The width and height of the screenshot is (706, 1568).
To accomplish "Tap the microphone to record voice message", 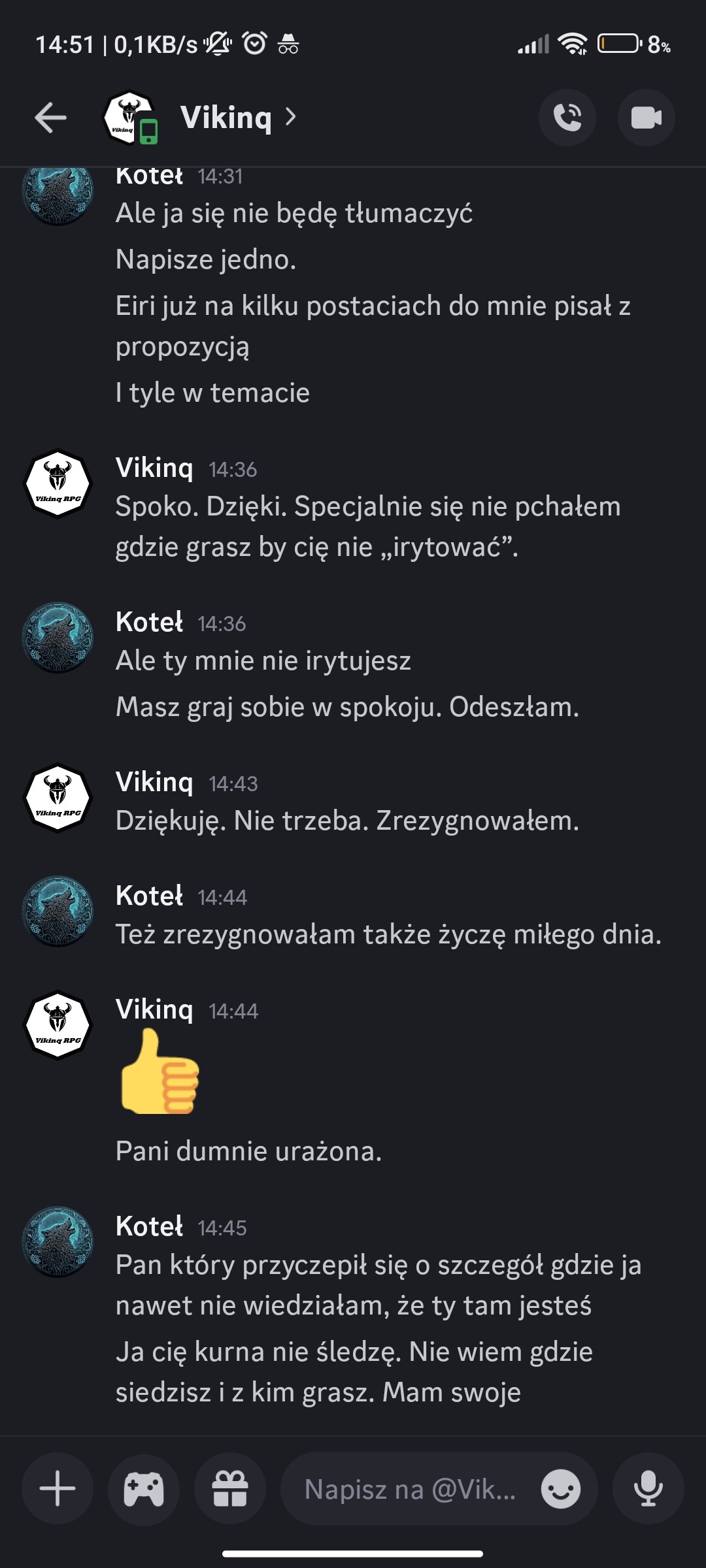I will [x=648, y=1489].
